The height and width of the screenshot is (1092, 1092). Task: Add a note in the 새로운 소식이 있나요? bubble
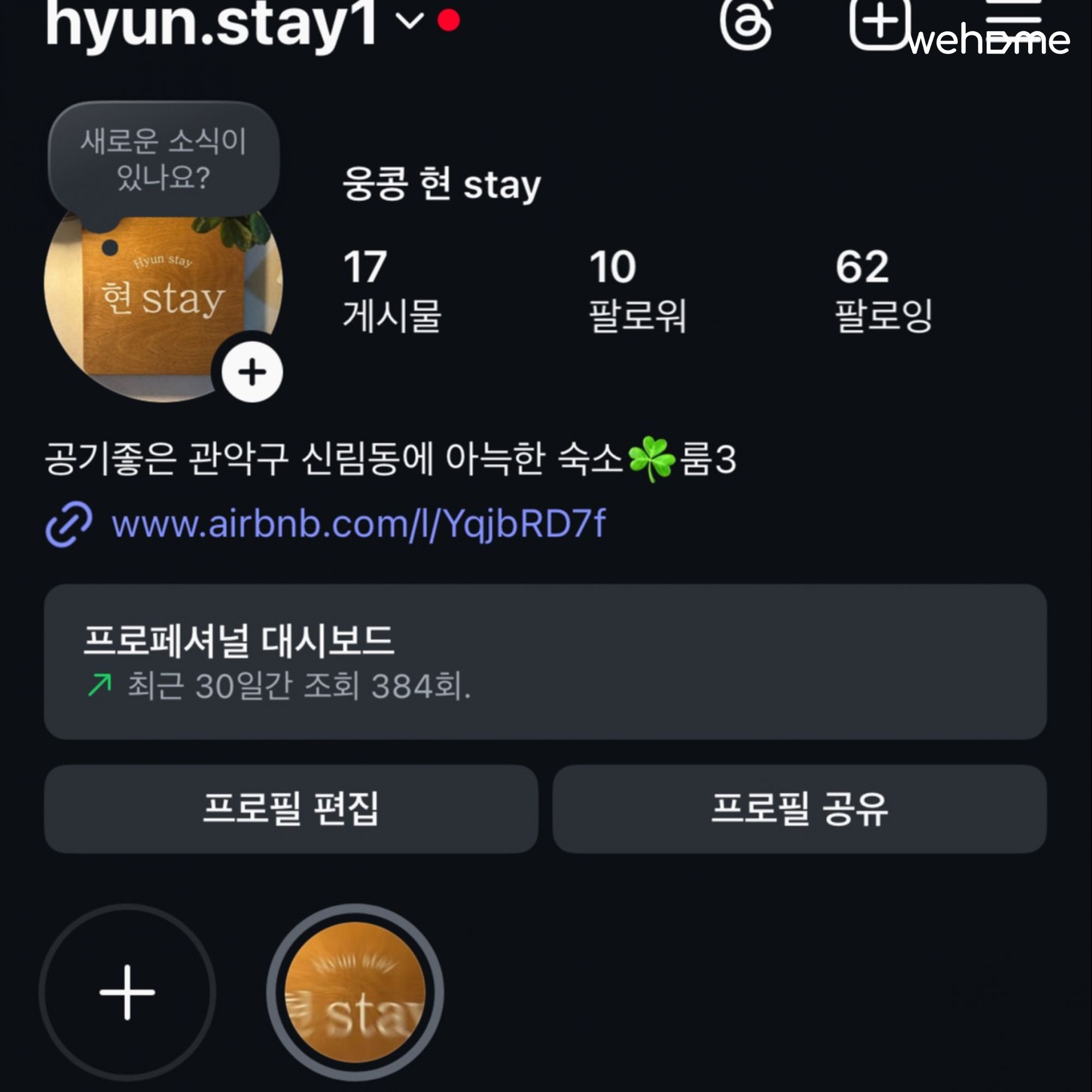[163, 159]
